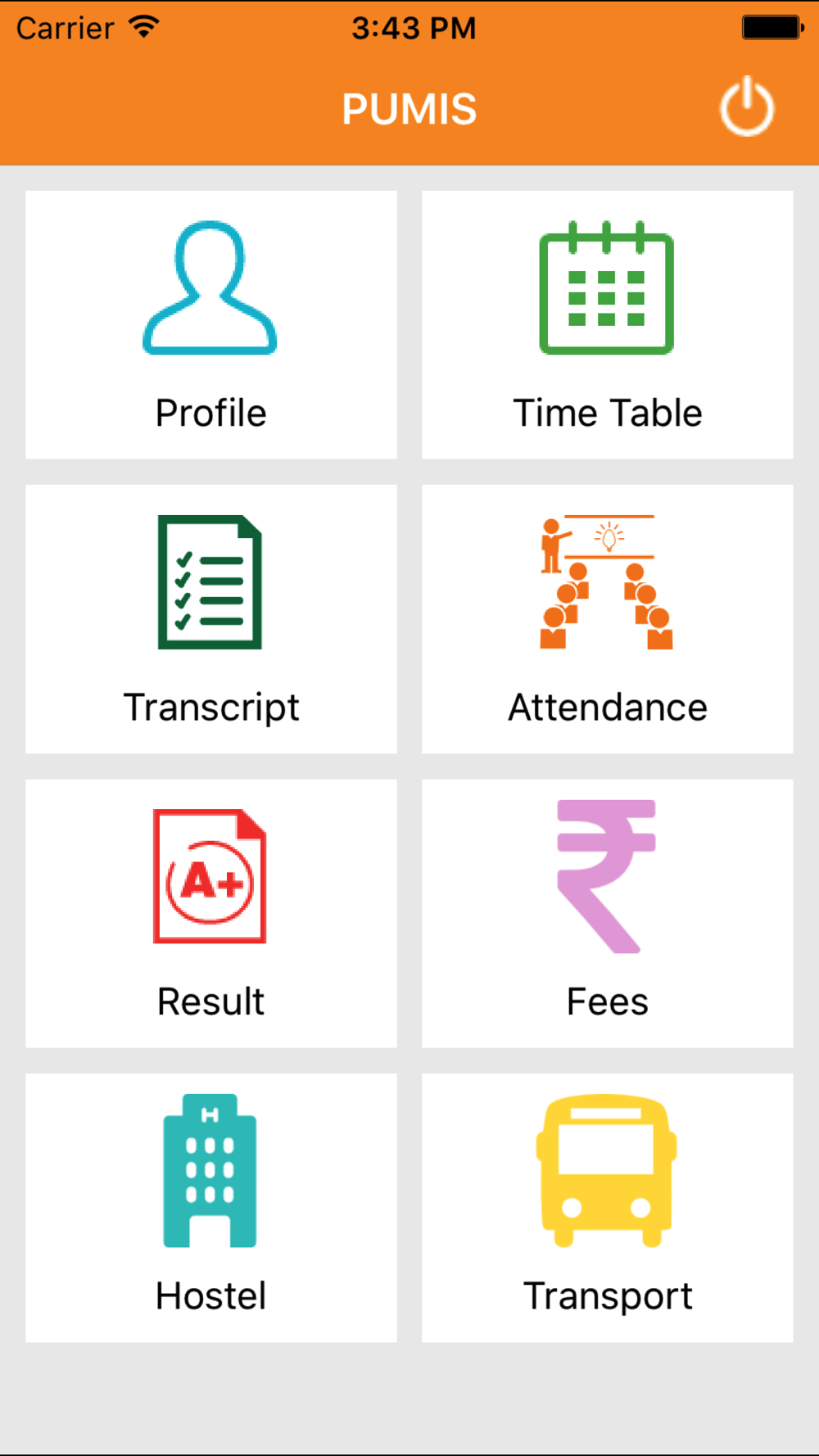The height and width of the screenshot is (1456, 819).
Task: Go to the Hostel section
Action: click(x=211, y=1207)
